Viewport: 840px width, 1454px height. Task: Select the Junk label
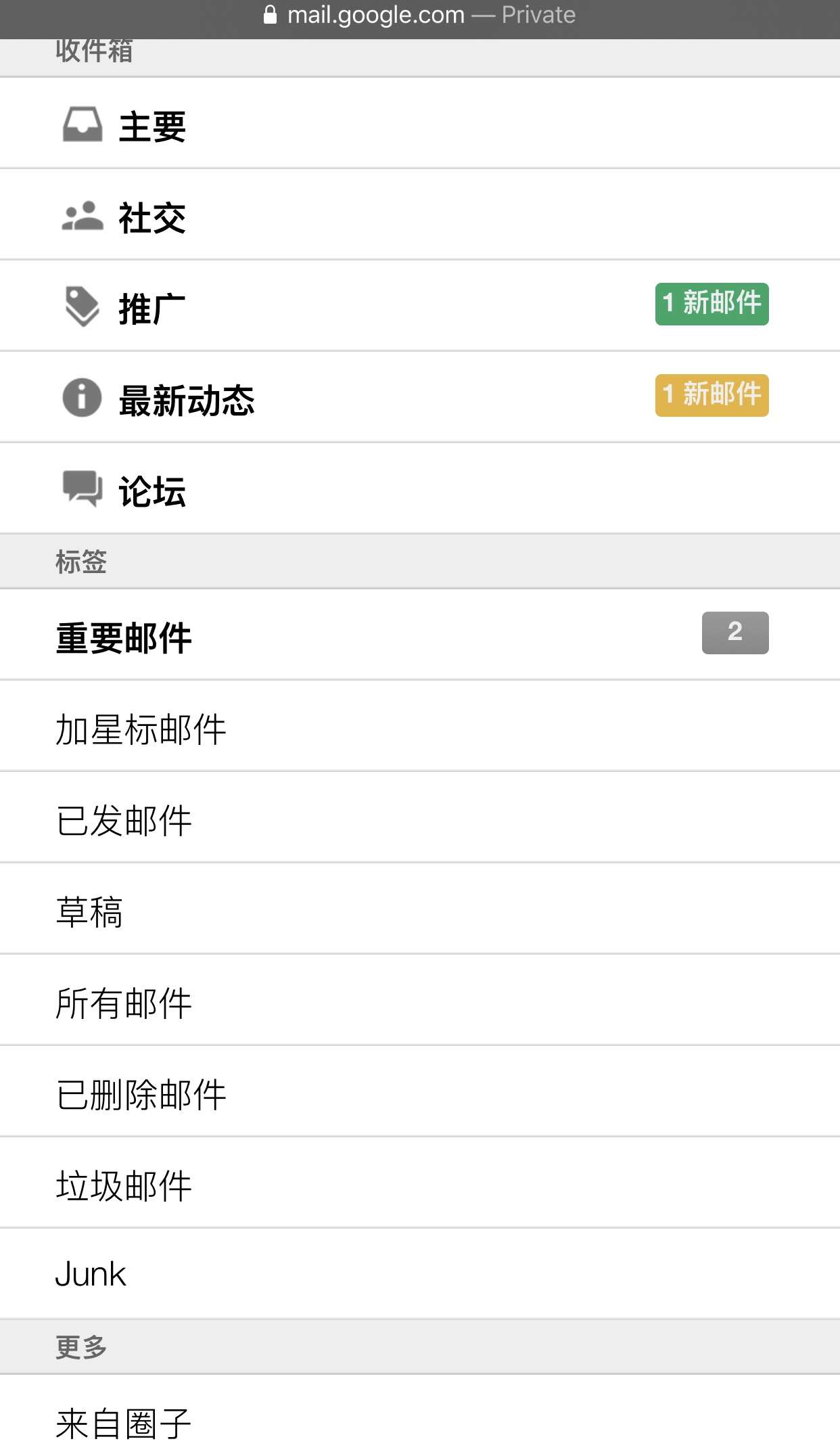[91, 1275]
